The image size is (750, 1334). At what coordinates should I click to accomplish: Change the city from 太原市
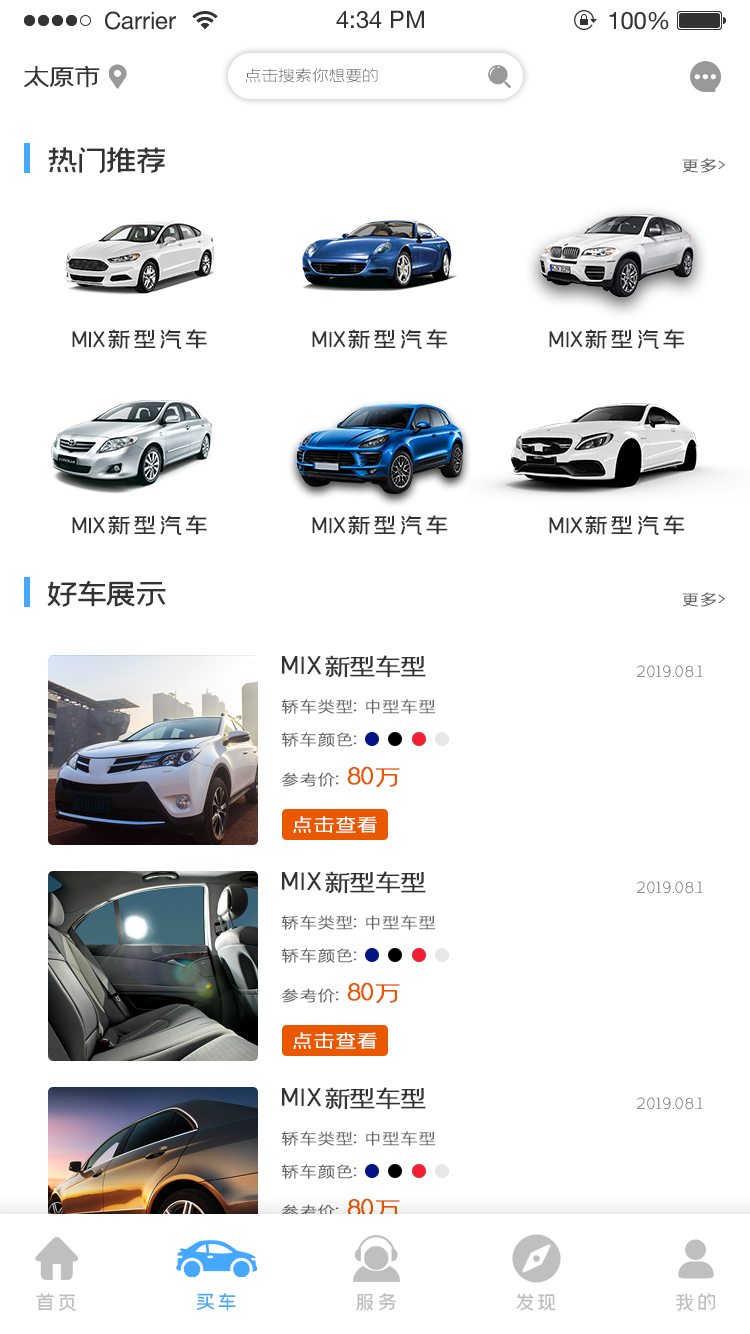click(x=76, y=77)
